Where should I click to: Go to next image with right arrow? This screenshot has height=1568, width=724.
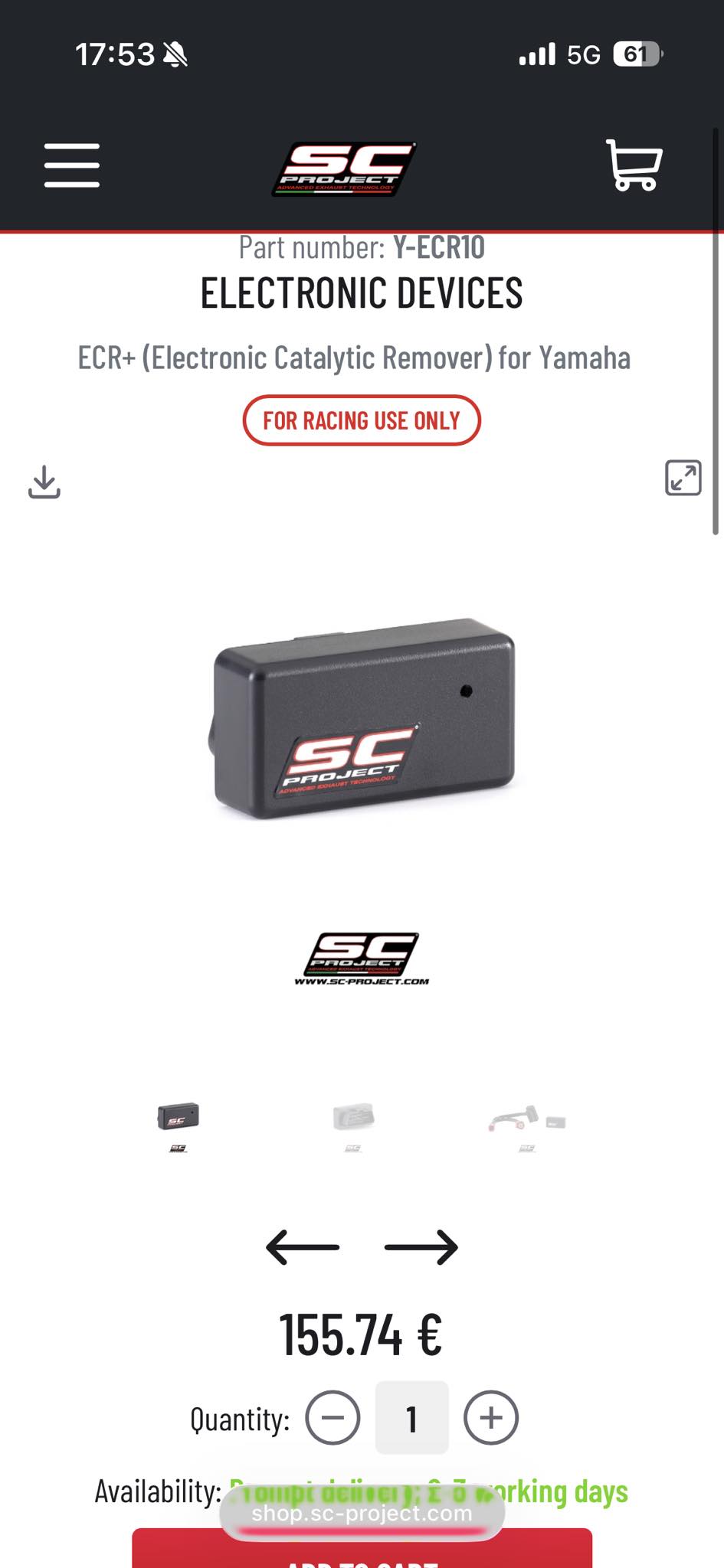pyautogui.click(x=421, y=1247)
